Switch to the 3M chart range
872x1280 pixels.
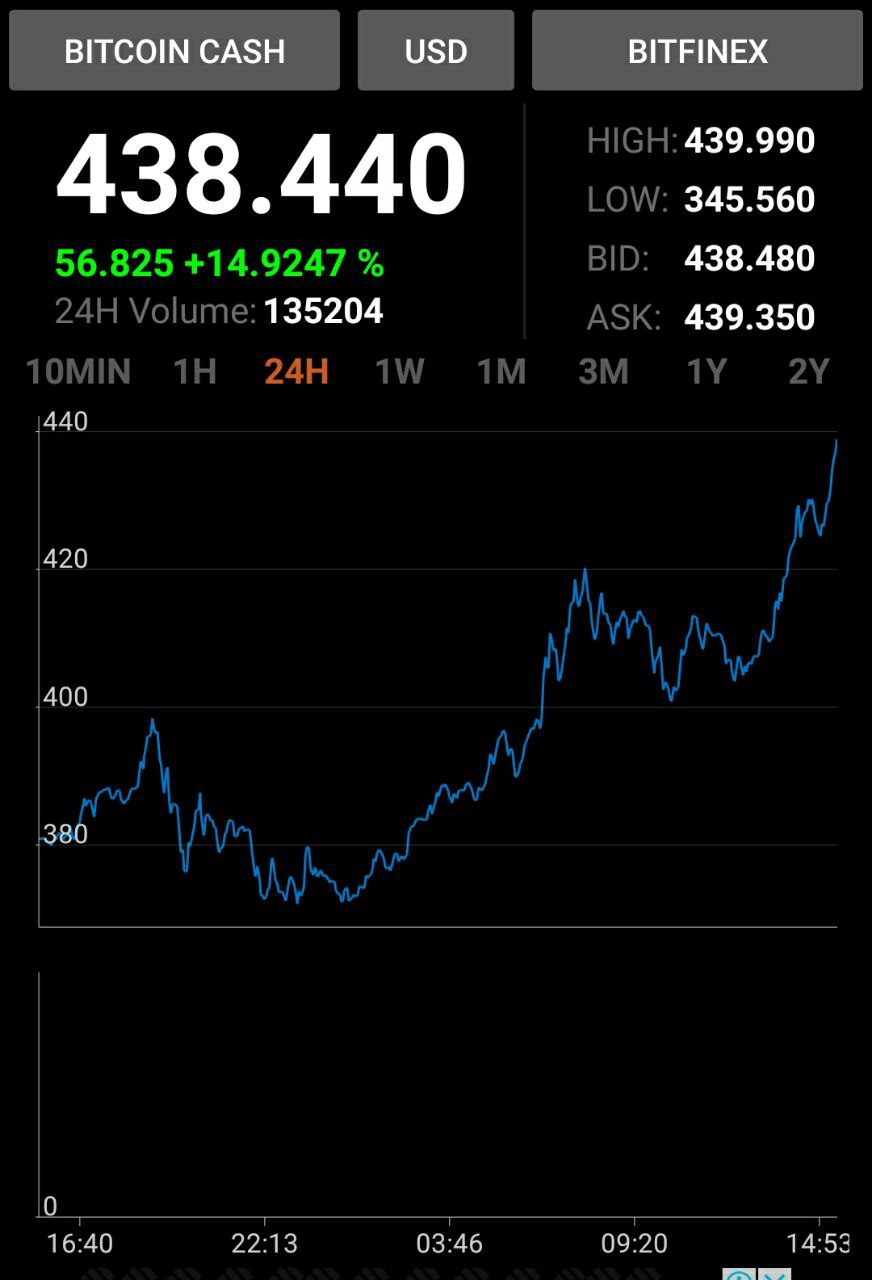pyautogui.click(x=604, y=372)
